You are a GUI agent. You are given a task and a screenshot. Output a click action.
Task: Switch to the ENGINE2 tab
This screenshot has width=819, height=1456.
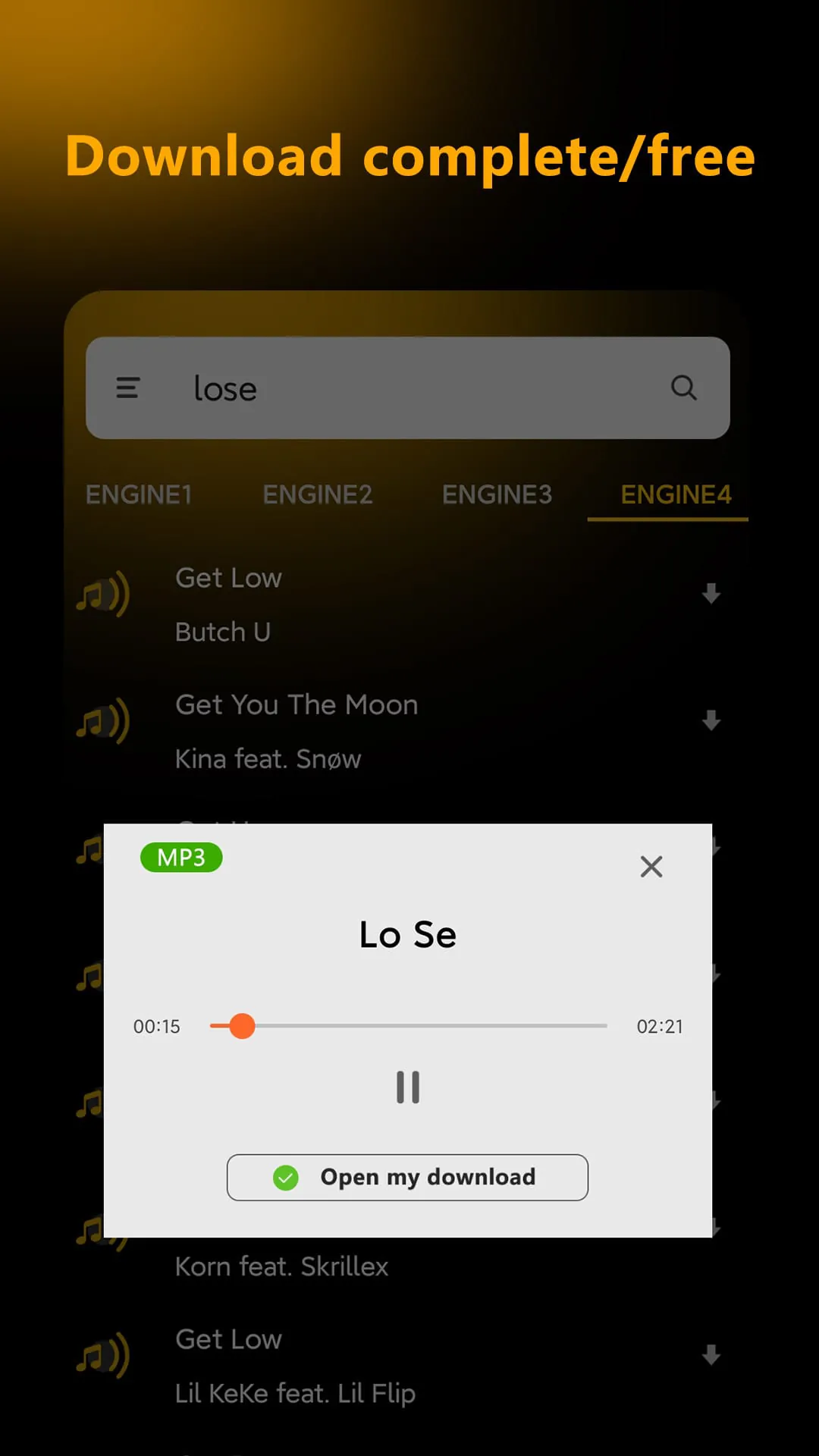point(318,494)
